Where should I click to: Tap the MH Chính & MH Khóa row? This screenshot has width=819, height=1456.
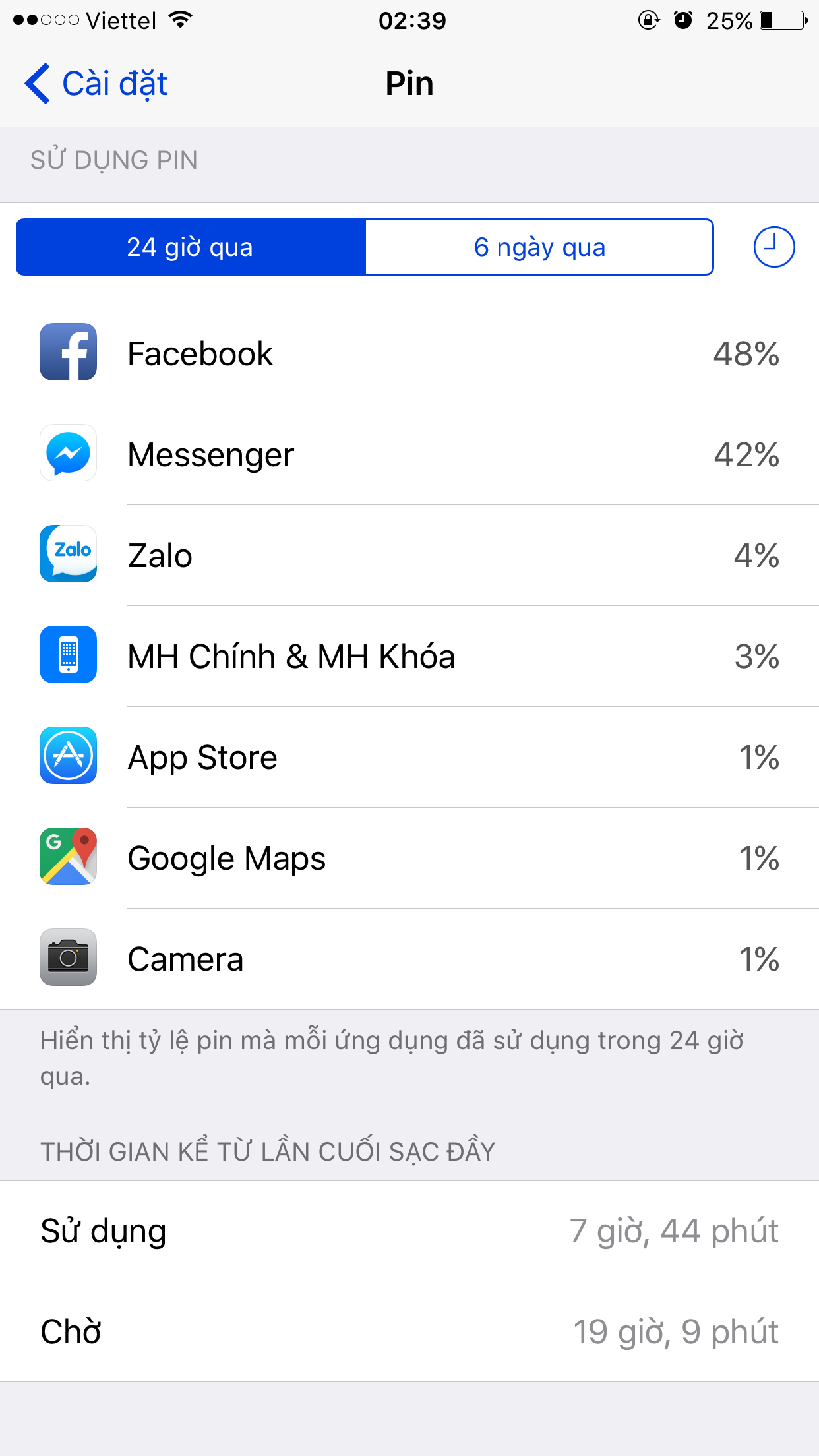click(409, 656)
